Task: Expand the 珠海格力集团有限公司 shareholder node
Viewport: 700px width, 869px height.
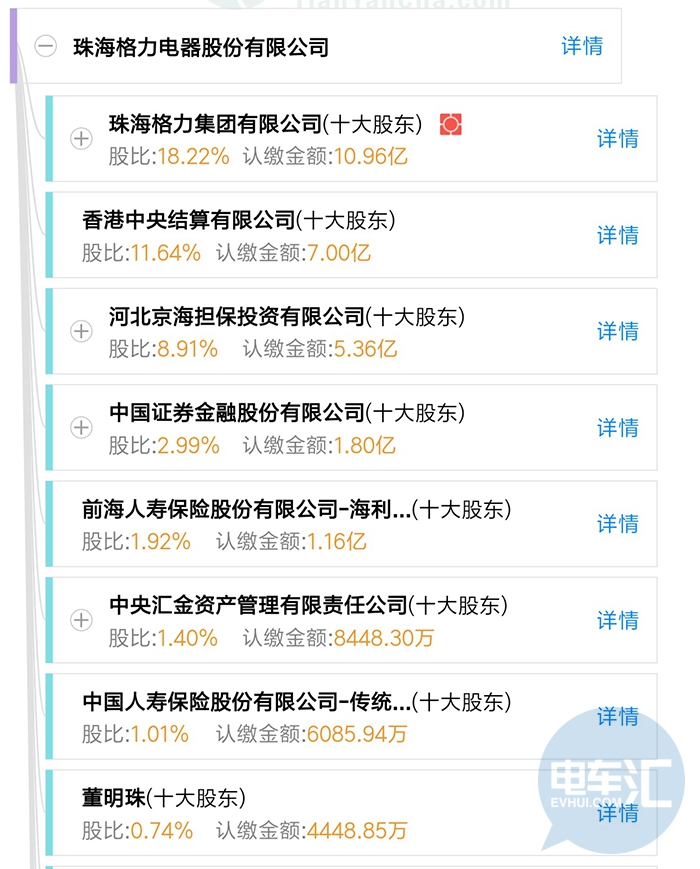Action: [81, 139]
